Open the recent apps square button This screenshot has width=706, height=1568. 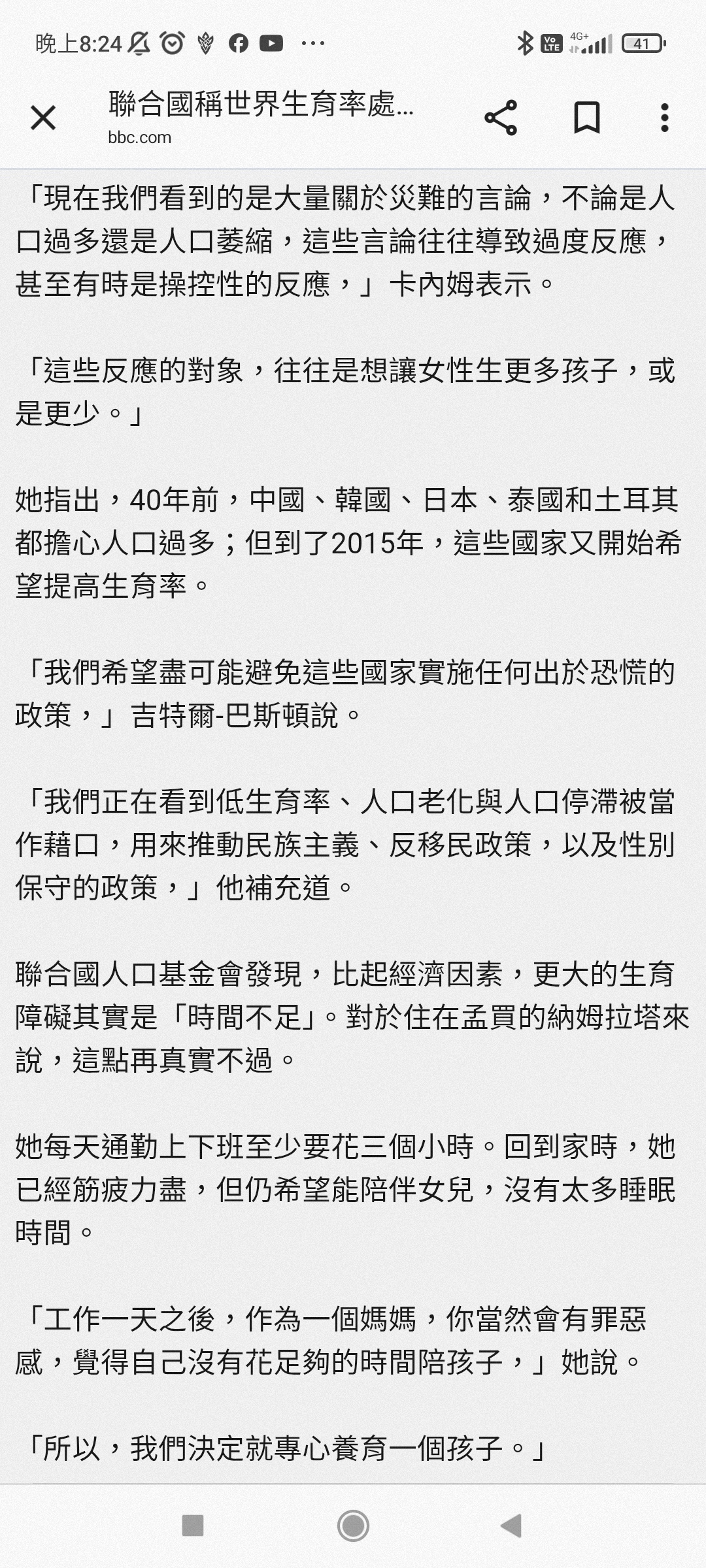point(193,1526)
